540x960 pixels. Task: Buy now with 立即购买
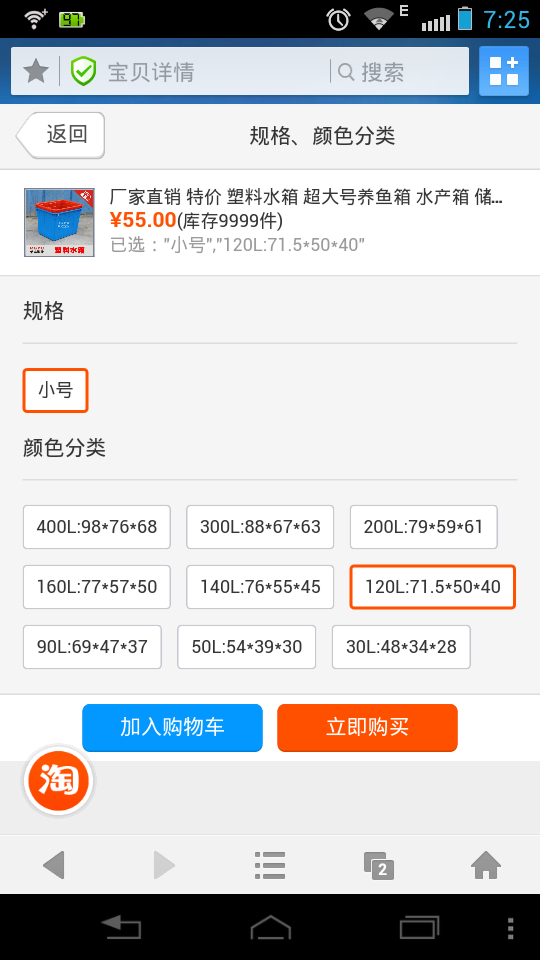pos(367,727)
